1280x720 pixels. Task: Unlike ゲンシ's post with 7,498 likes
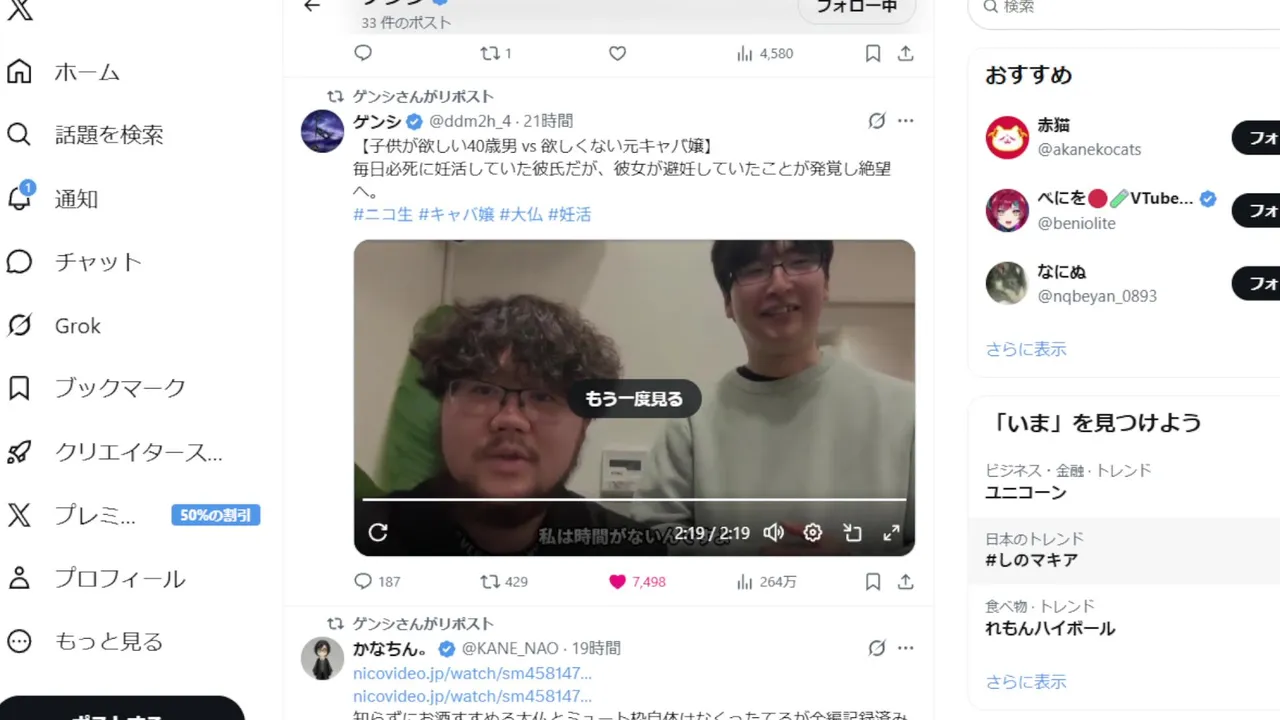coord(618,581)
